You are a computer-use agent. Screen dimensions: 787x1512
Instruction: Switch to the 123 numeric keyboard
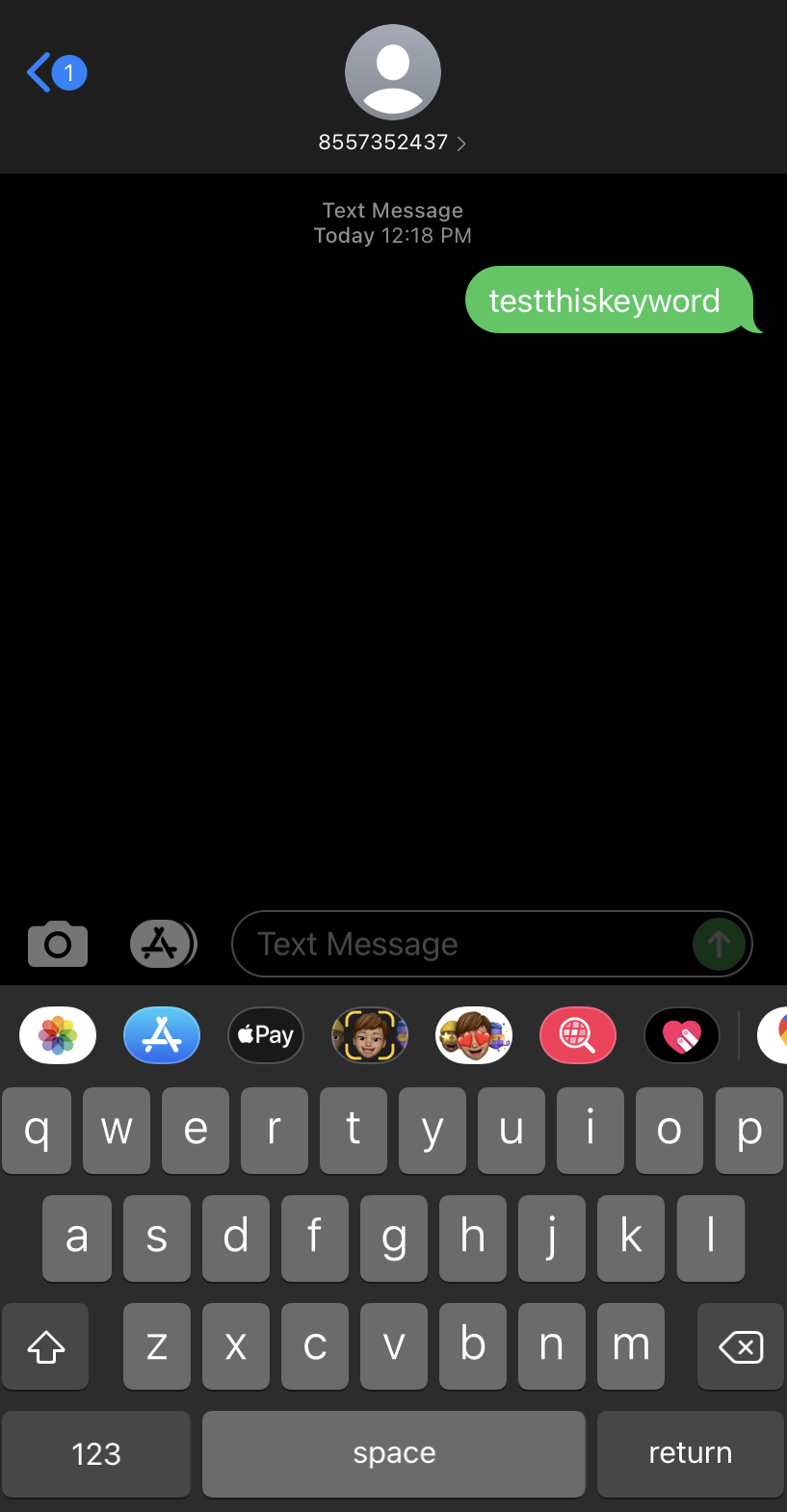[x=96, y=1453]
